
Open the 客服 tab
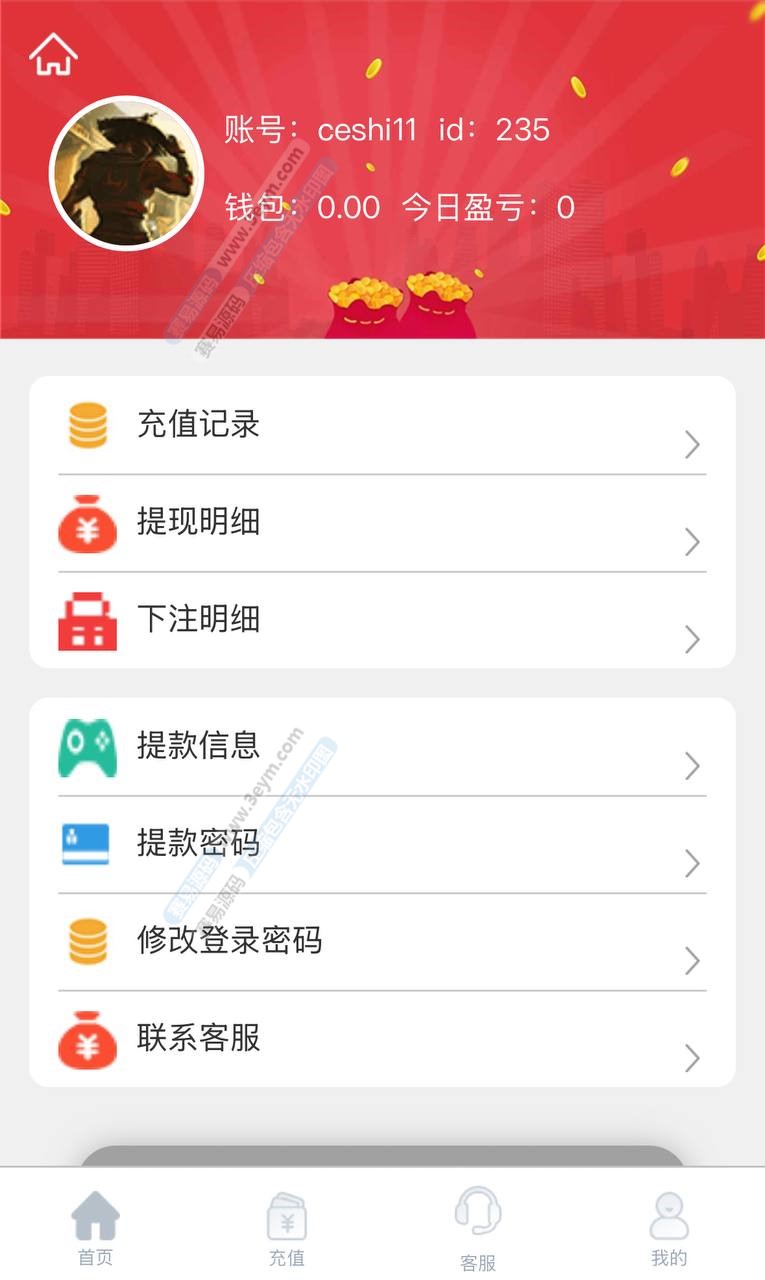coord(478,1228)
